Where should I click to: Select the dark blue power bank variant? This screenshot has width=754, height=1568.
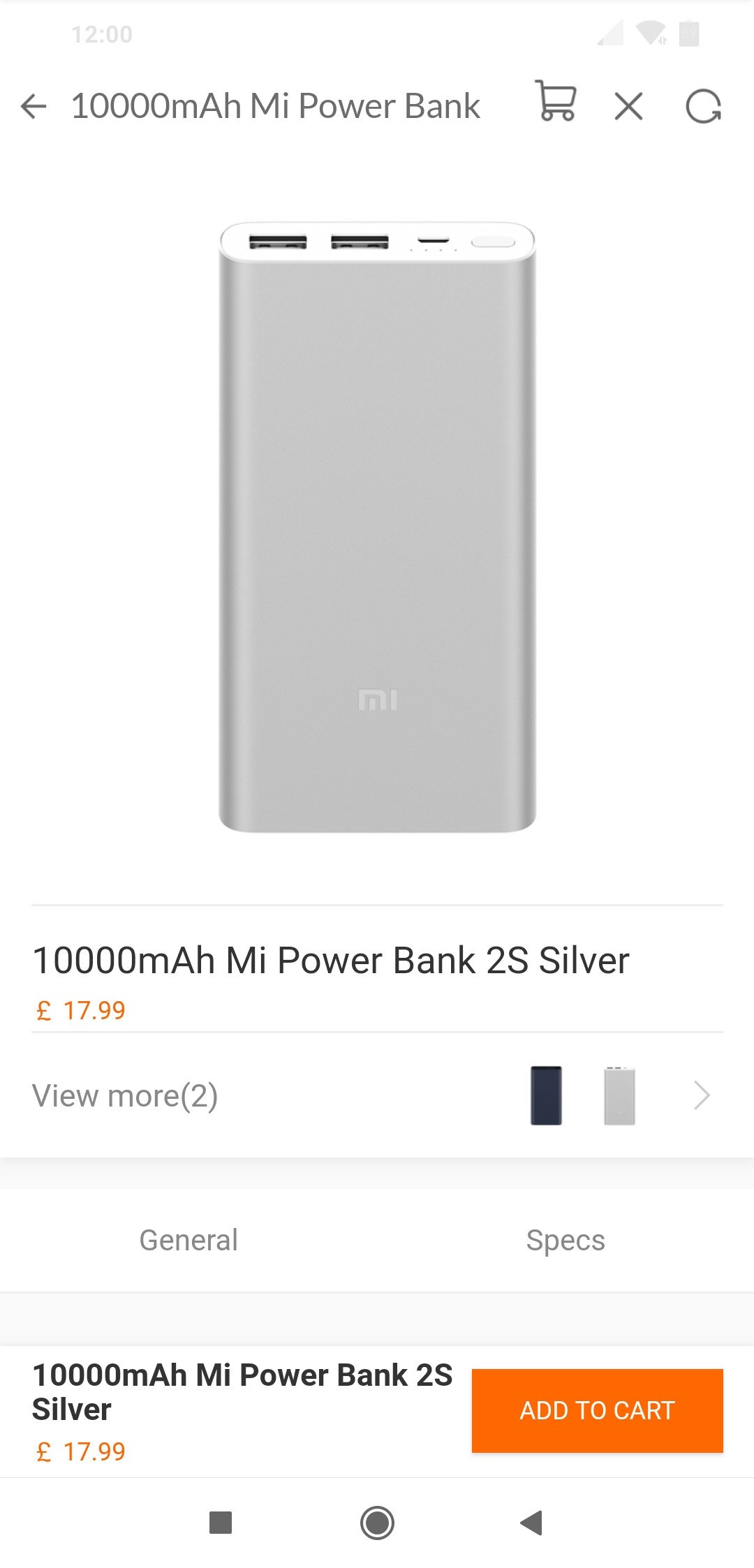tap(546, 1095)
